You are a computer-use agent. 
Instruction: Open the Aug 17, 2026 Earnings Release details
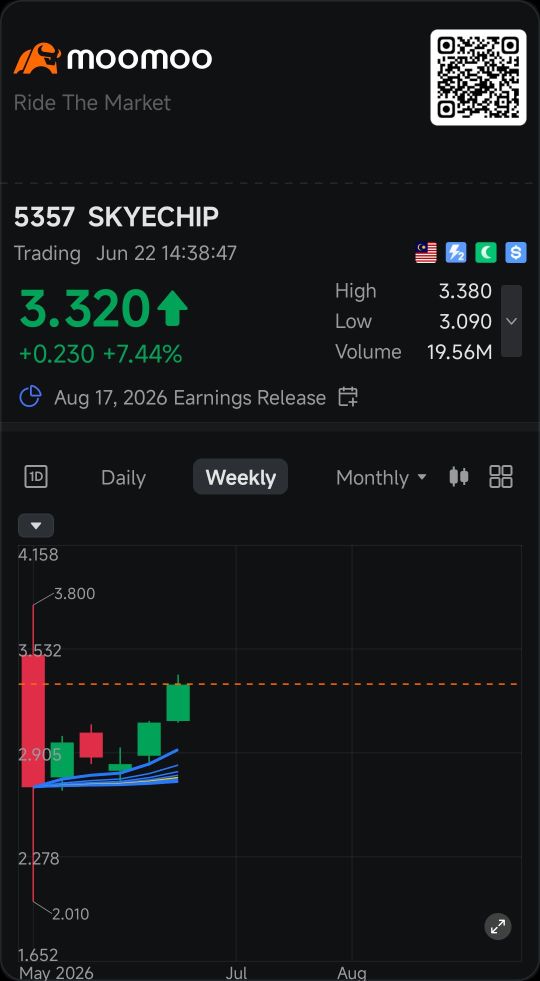pos(190,397)
